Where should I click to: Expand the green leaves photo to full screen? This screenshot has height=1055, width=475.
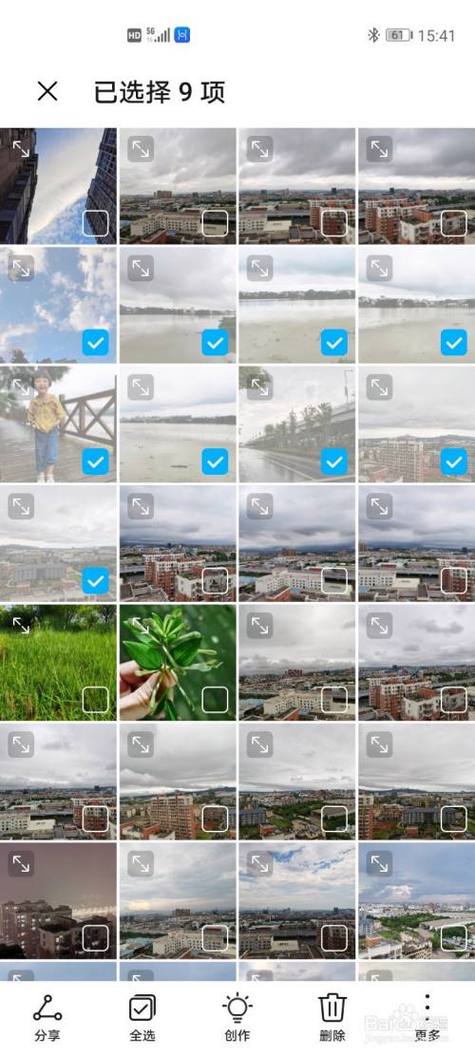click(x=141, y=626)
